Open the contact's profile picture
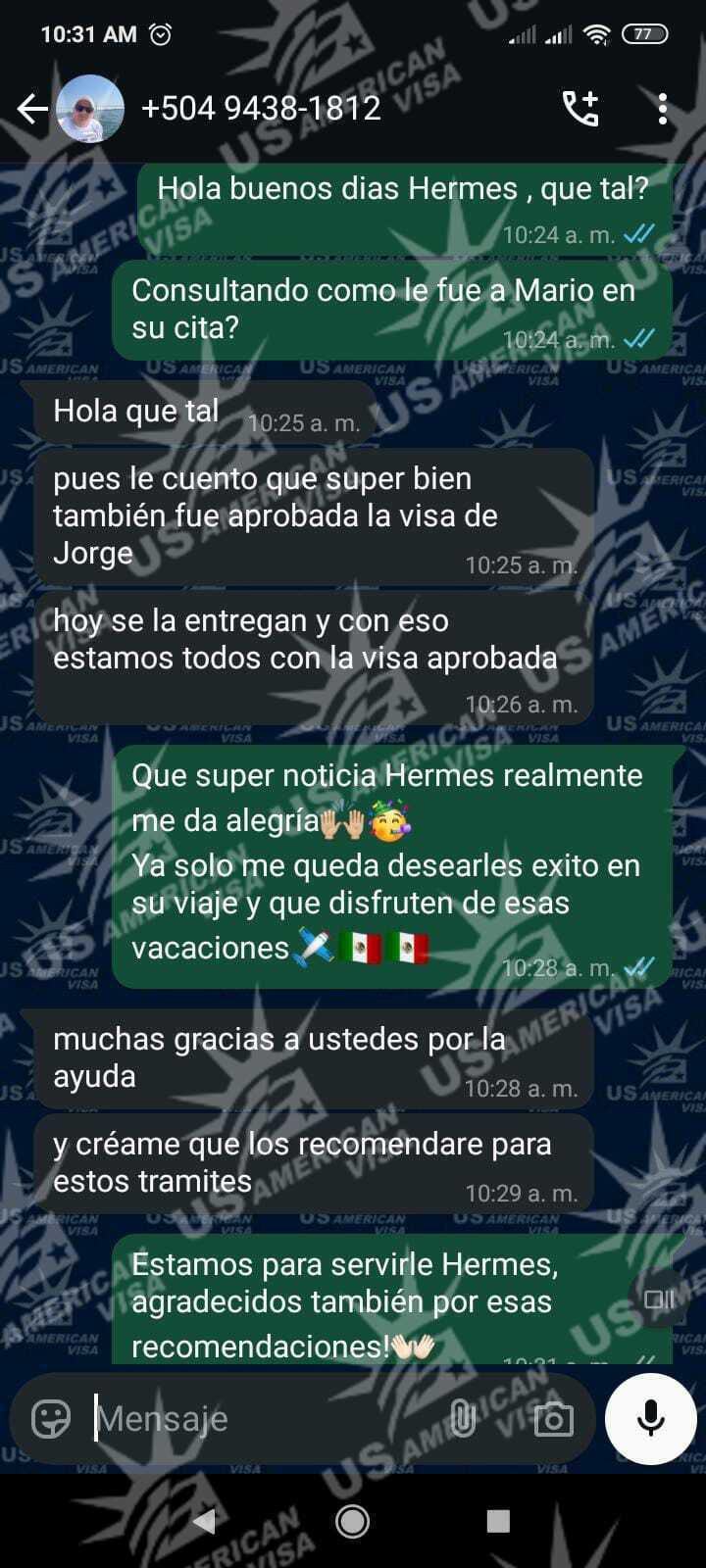This screenshot has height=1568, width=706. coord(90,109)
